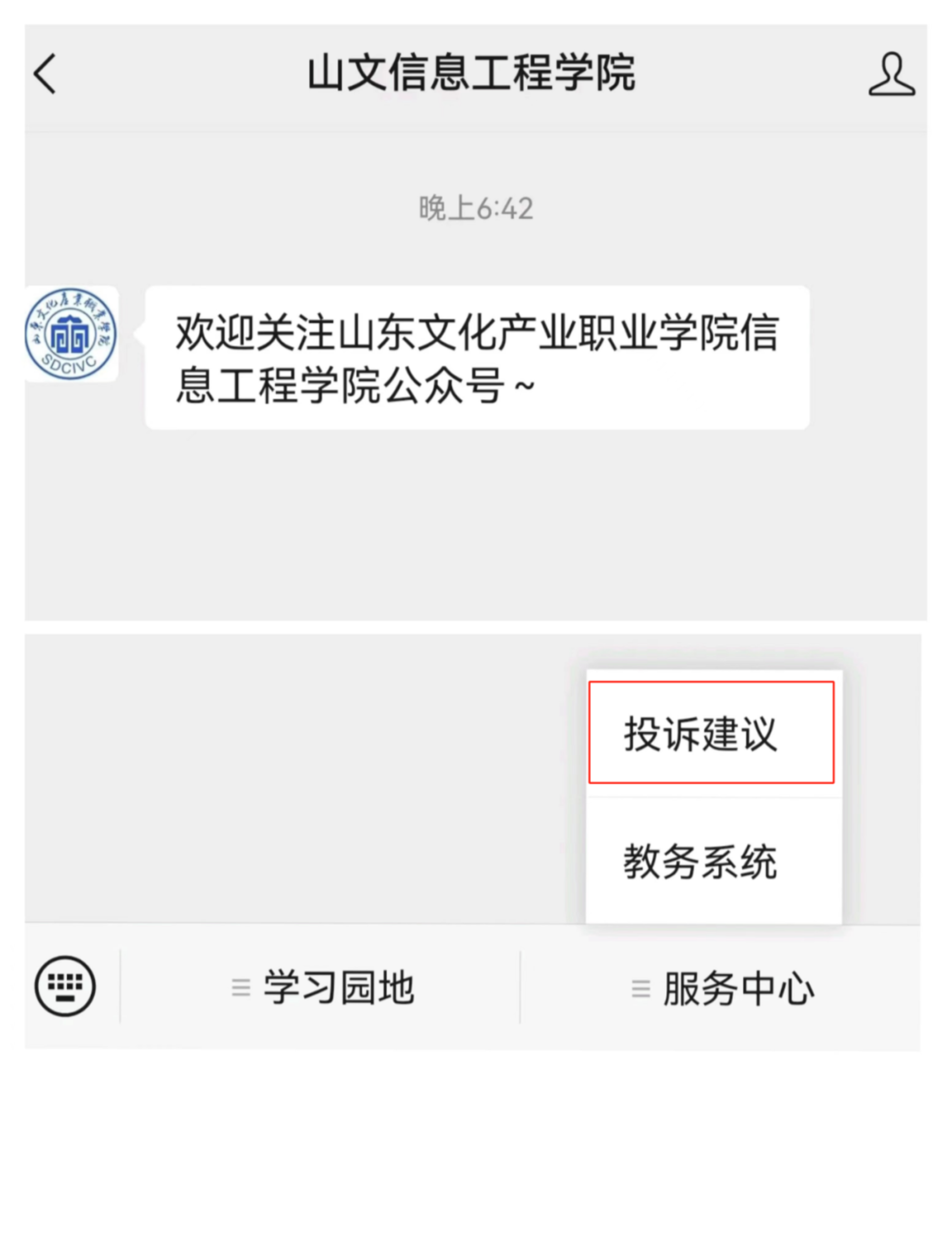
Task: Go back from 山文信息工程学院 chat
Action: pyautogui.click(x=45, y=74)
